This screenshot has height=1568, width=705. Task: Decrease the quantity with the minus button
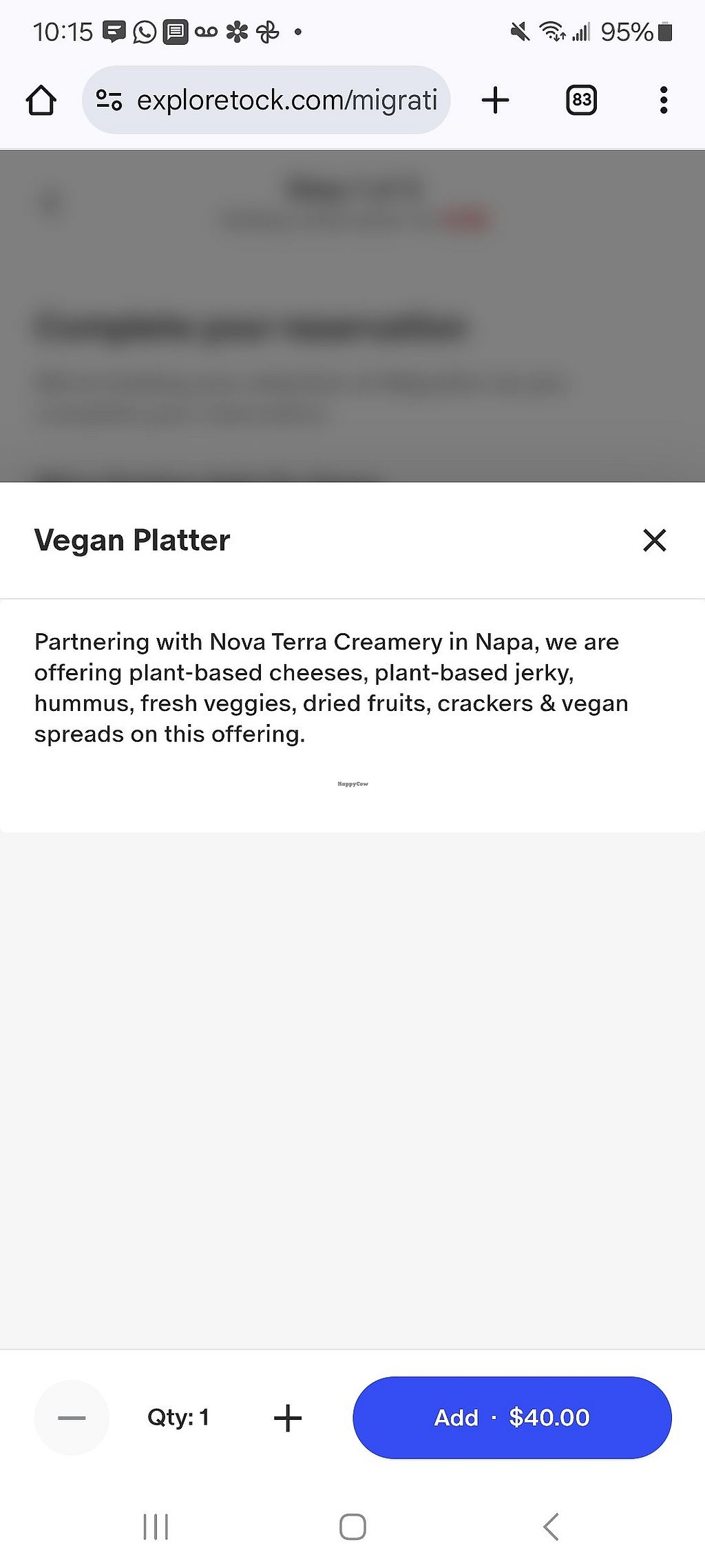point(72,1418)
